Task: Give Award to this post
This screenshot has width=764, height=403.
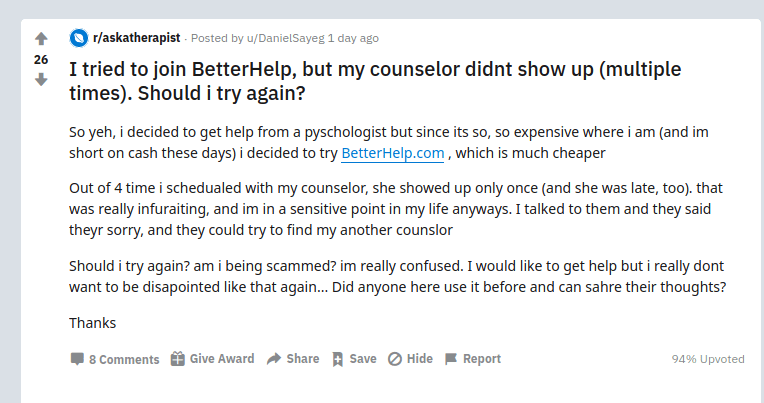Action: pyautogui.click(x=212, y=358)
